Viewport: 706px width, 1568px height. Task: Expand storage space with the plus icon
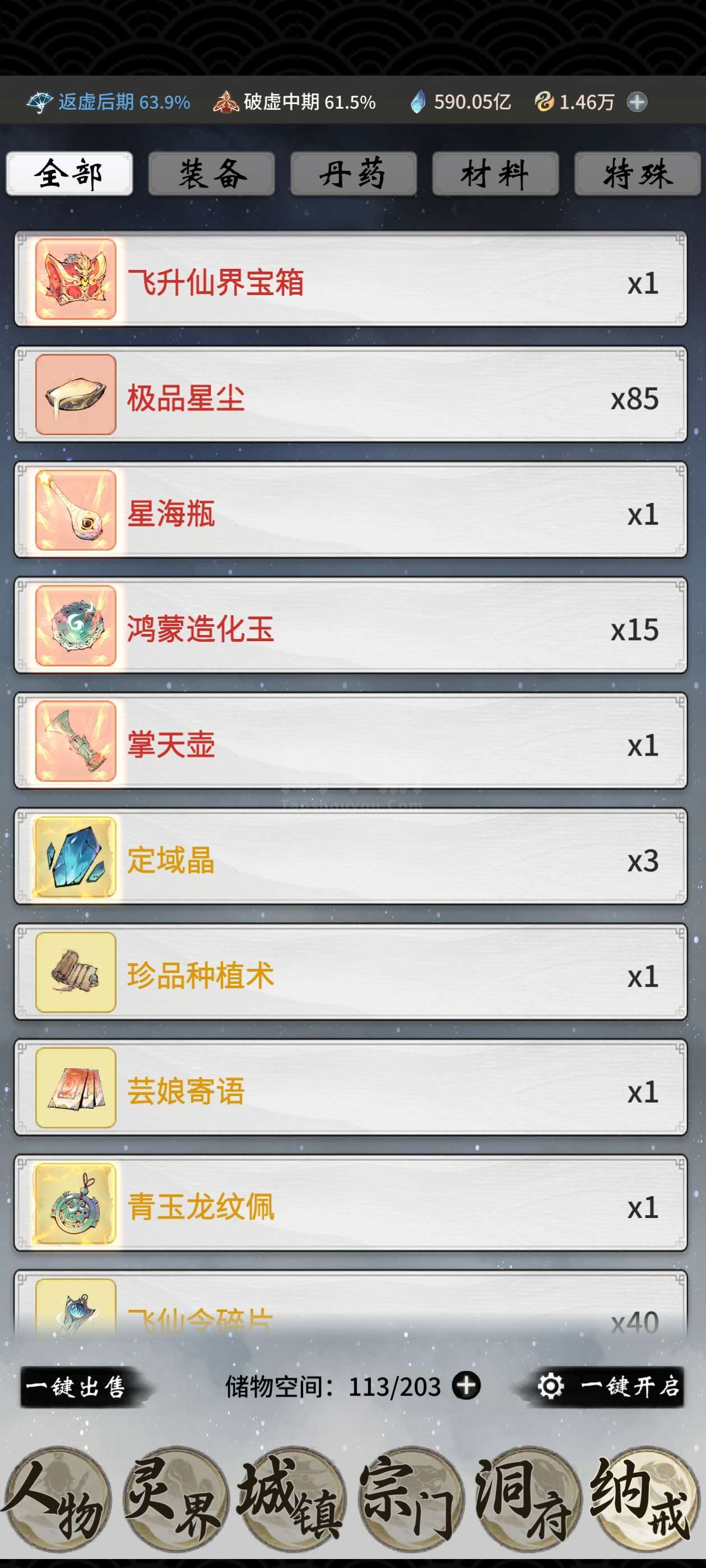(466, 1386)
